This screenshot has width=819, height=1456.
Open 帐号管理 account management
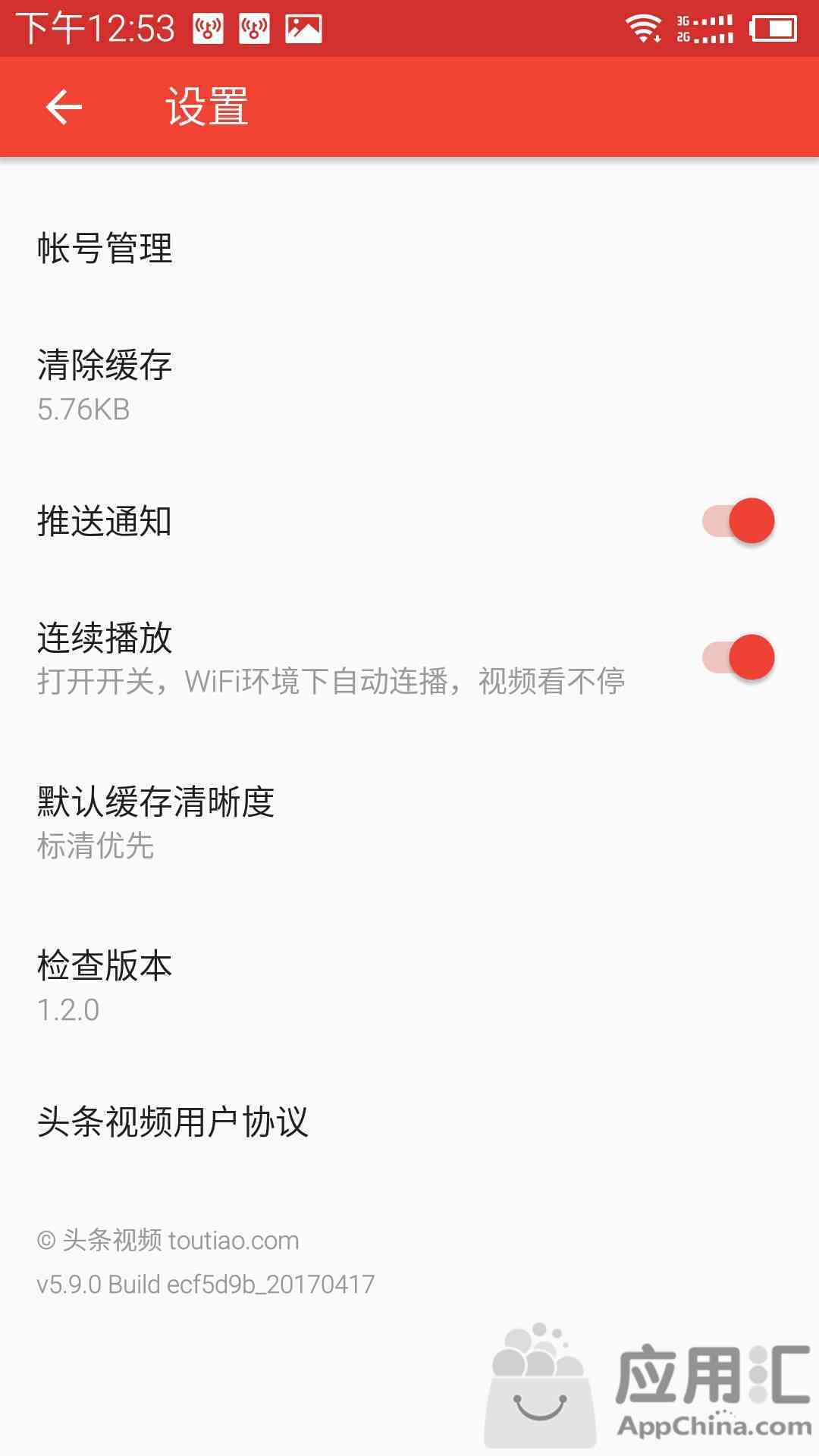click(x=409, y=249)
